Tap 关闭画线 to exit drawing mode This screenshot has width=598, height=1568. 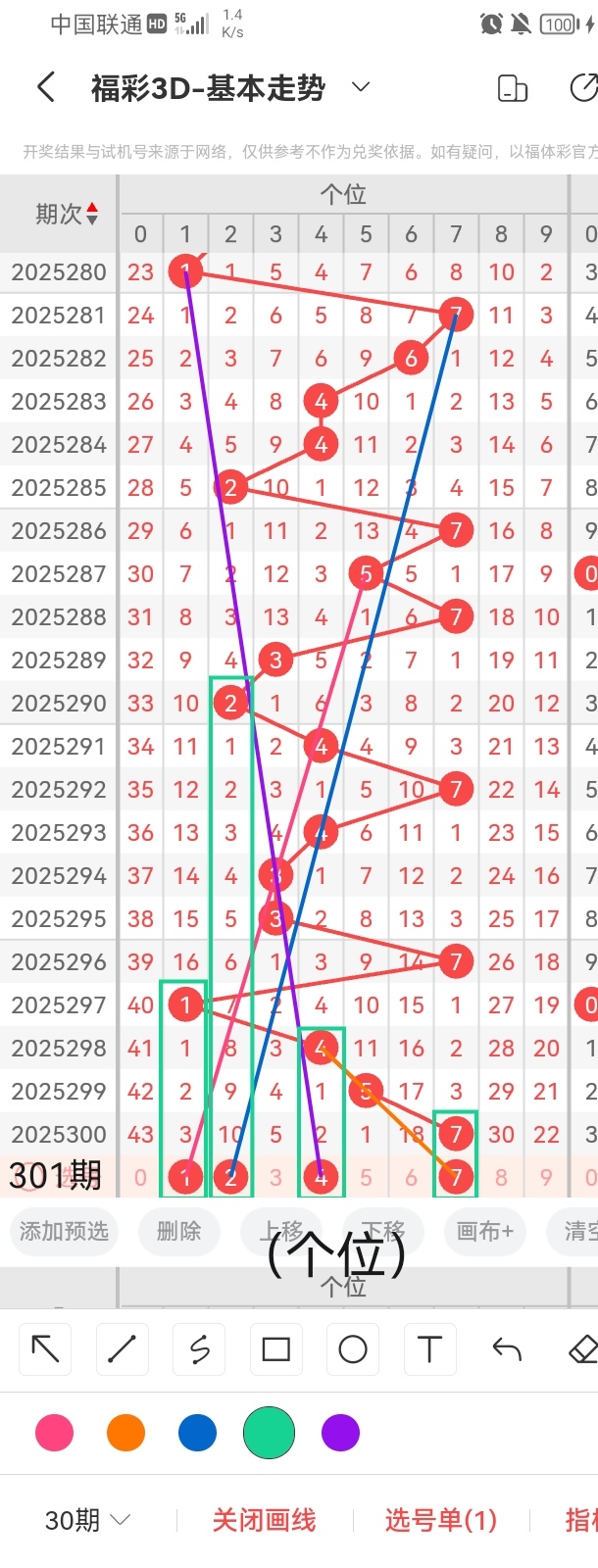pos(264,1520)
